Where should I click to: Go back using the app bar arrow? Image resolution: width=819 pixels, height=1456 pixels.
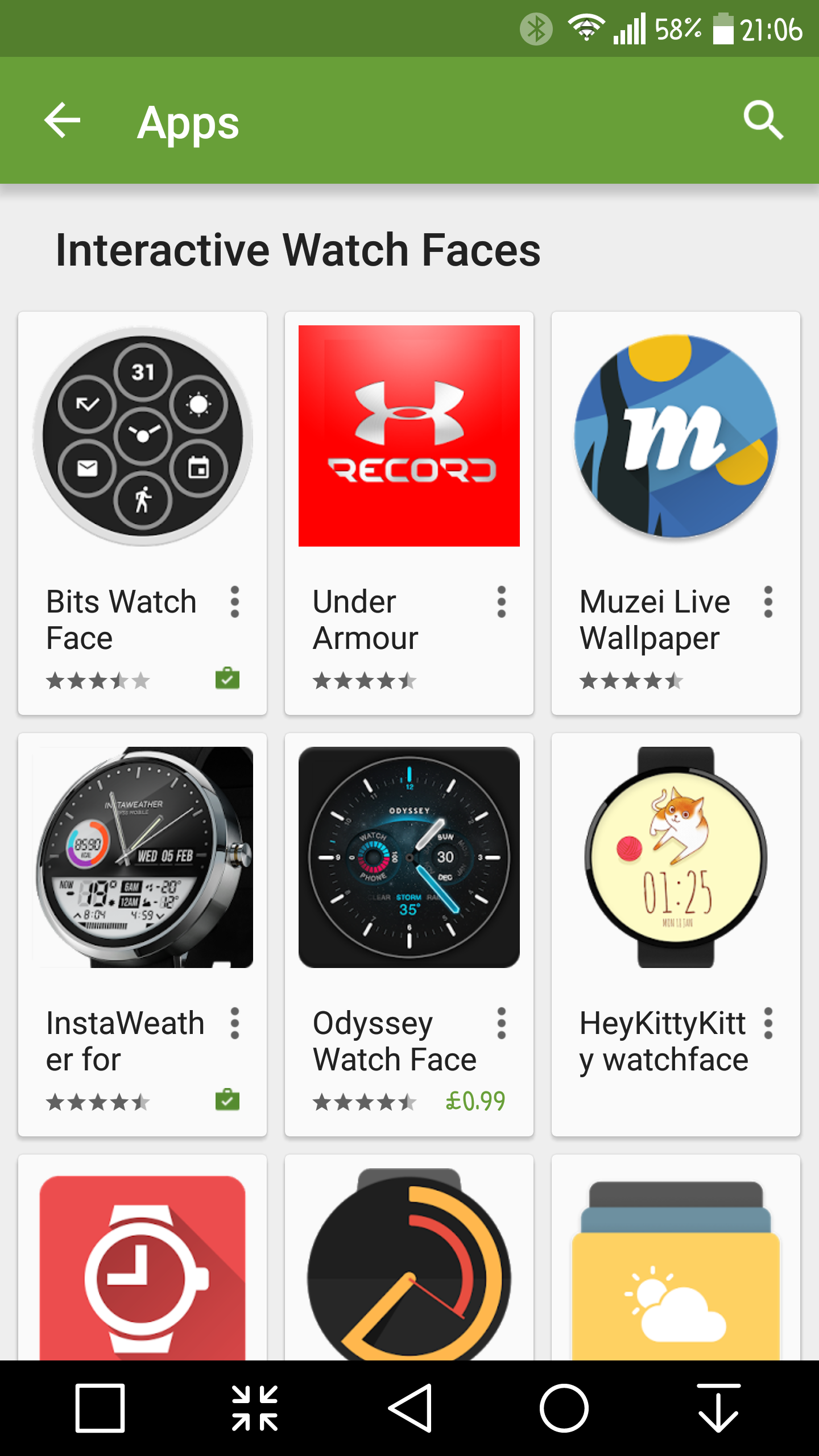coord(63,121)
